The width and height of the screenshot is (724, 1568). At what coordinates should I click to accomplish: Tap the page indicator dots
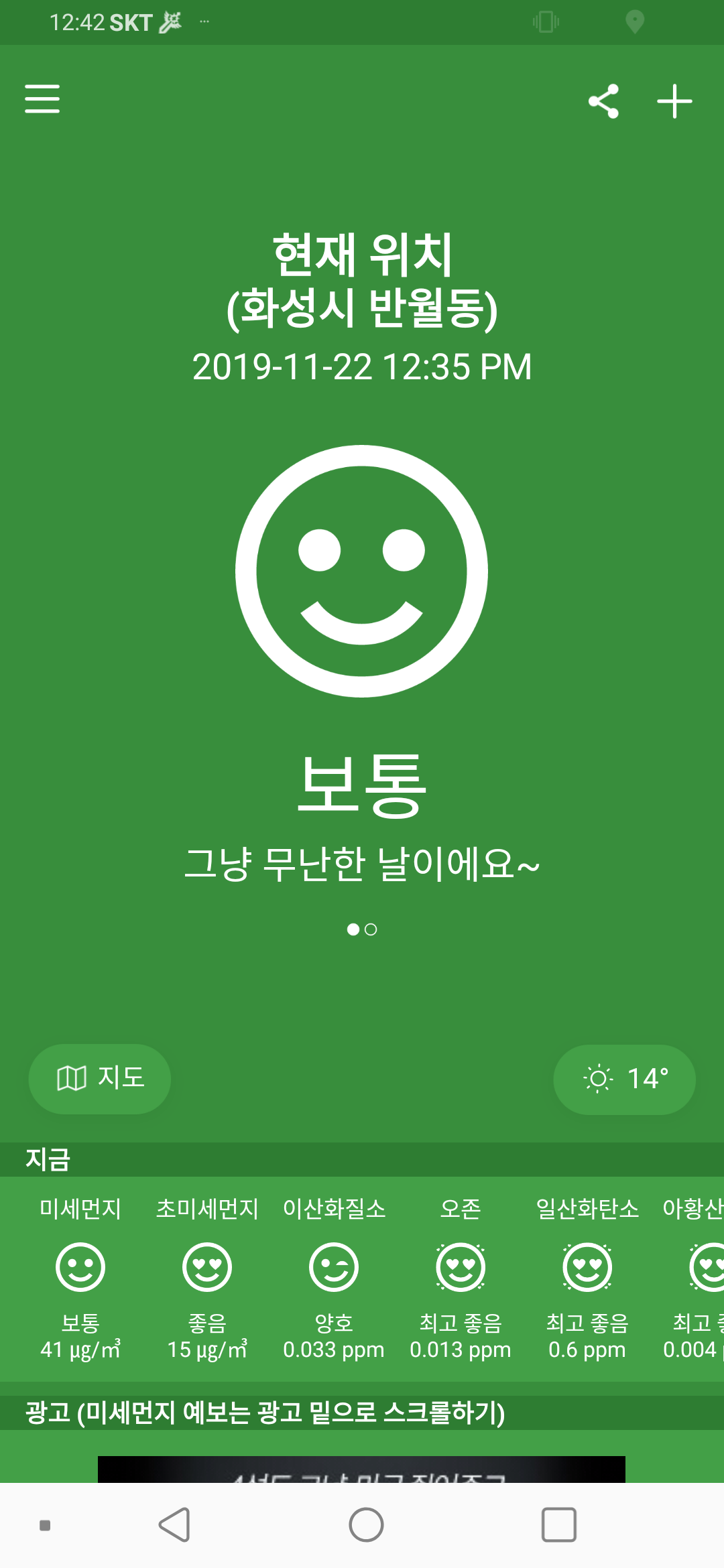(x=362, y=929)
